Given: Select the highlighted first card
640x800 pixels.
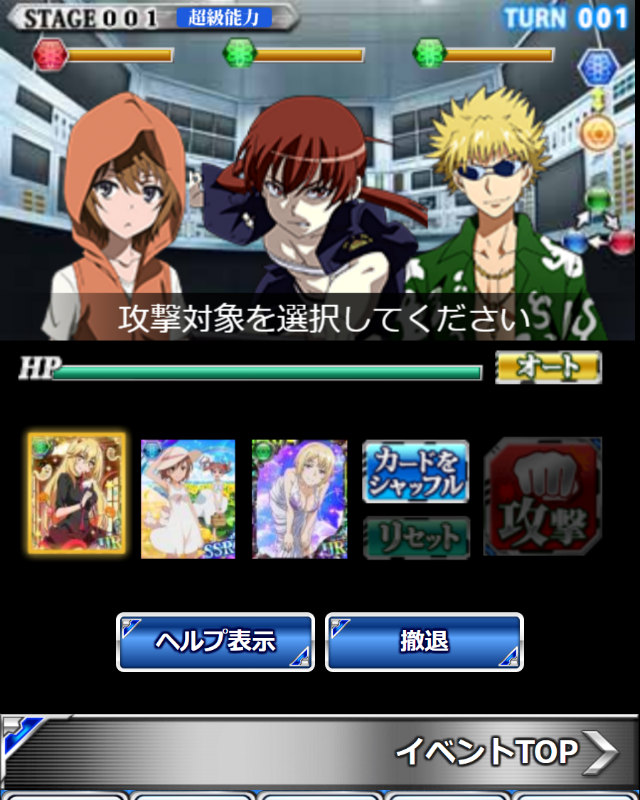Looking at the screenshot, I should pos(77,495).
